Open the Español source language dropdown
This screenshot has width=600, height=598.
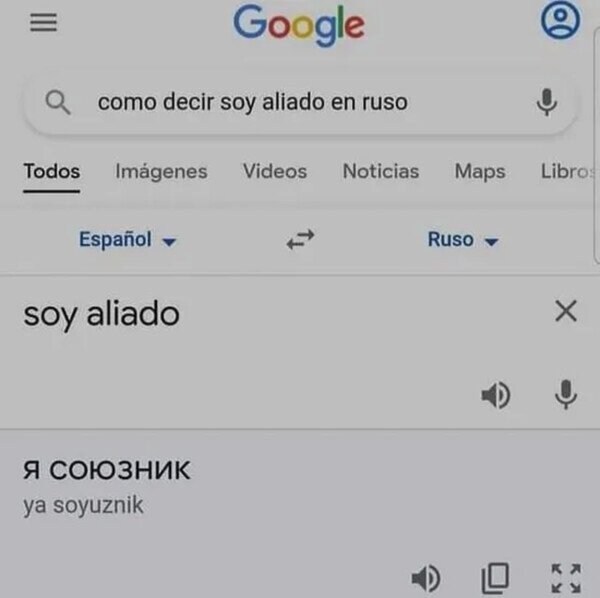pyautogui.click(x=127, y=240)
